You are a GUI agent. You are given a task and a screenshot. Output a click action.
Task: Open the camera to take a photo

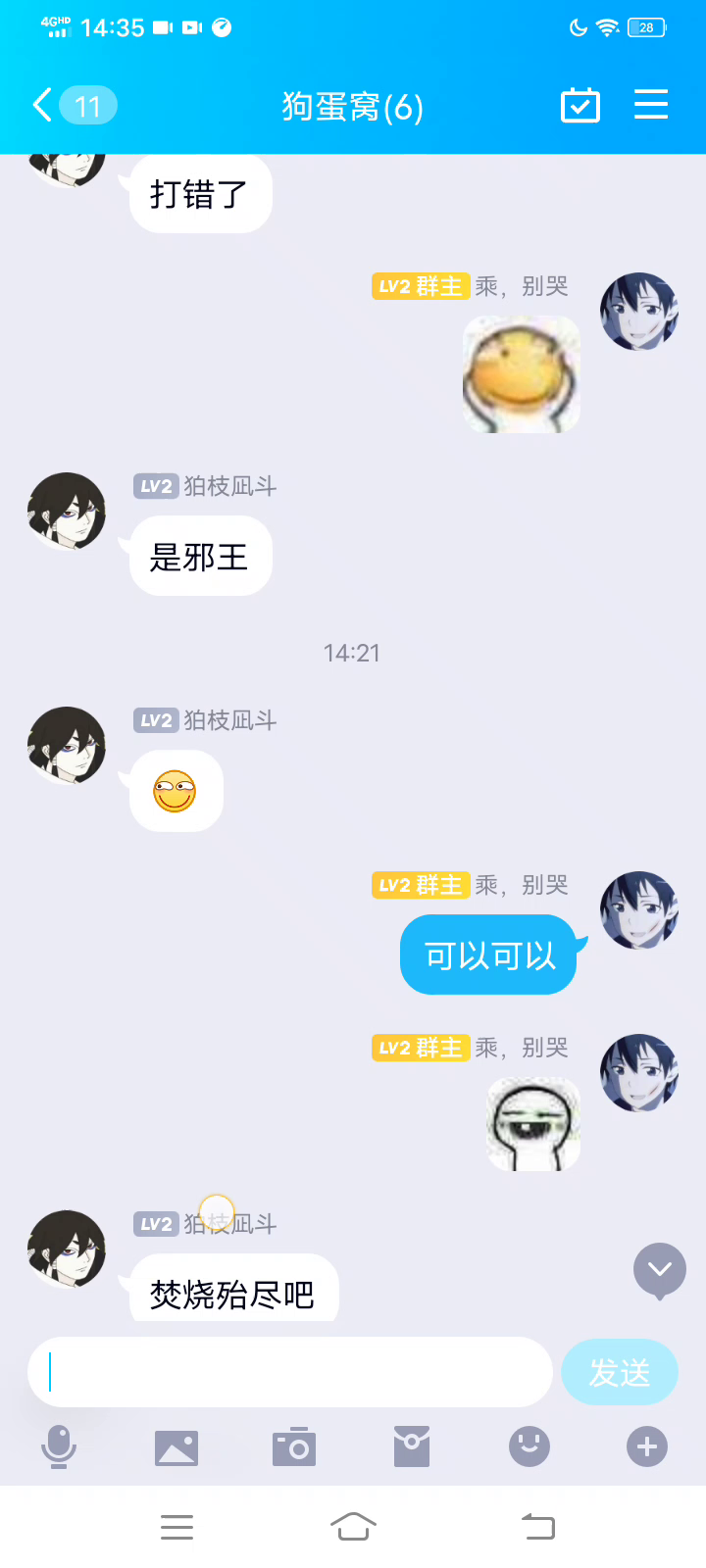(294, 1446)
